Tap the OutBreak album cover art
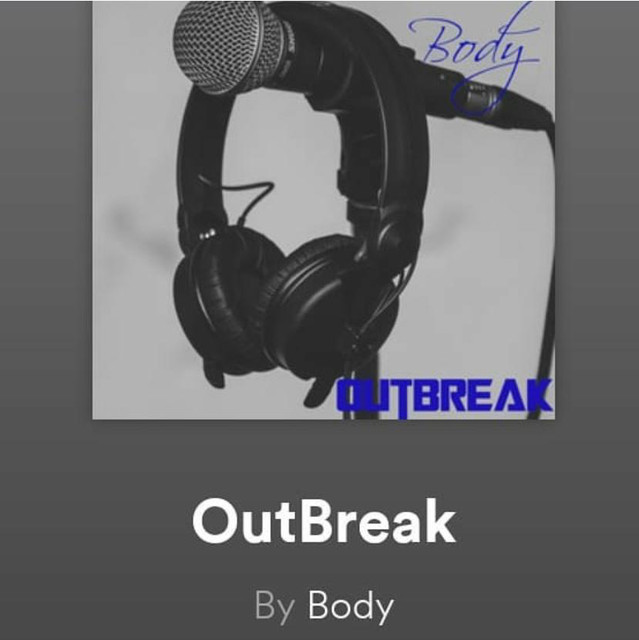The image size is (639, 640). tap(323, 209)
